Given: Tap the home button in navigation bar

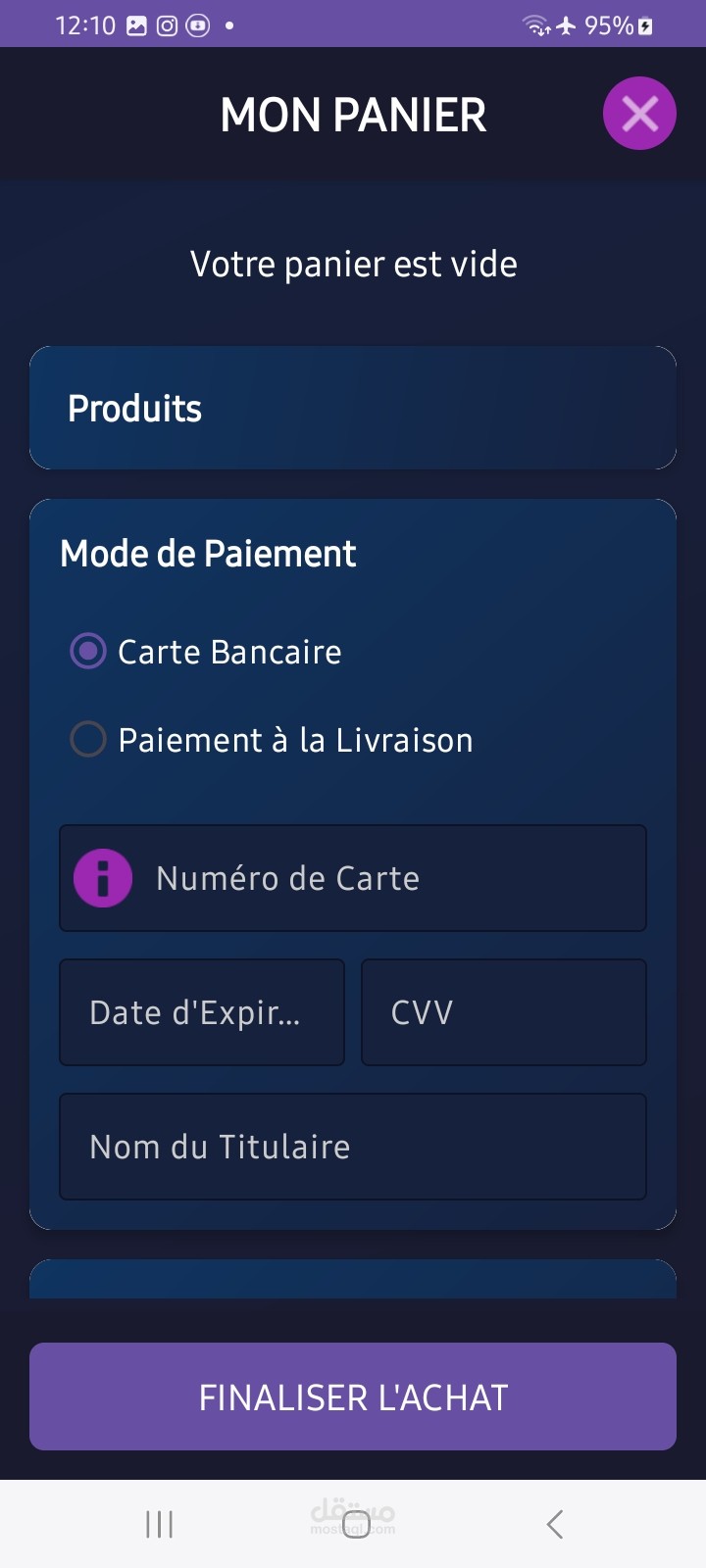Looking at the screenshot, I should (353, 1523).
